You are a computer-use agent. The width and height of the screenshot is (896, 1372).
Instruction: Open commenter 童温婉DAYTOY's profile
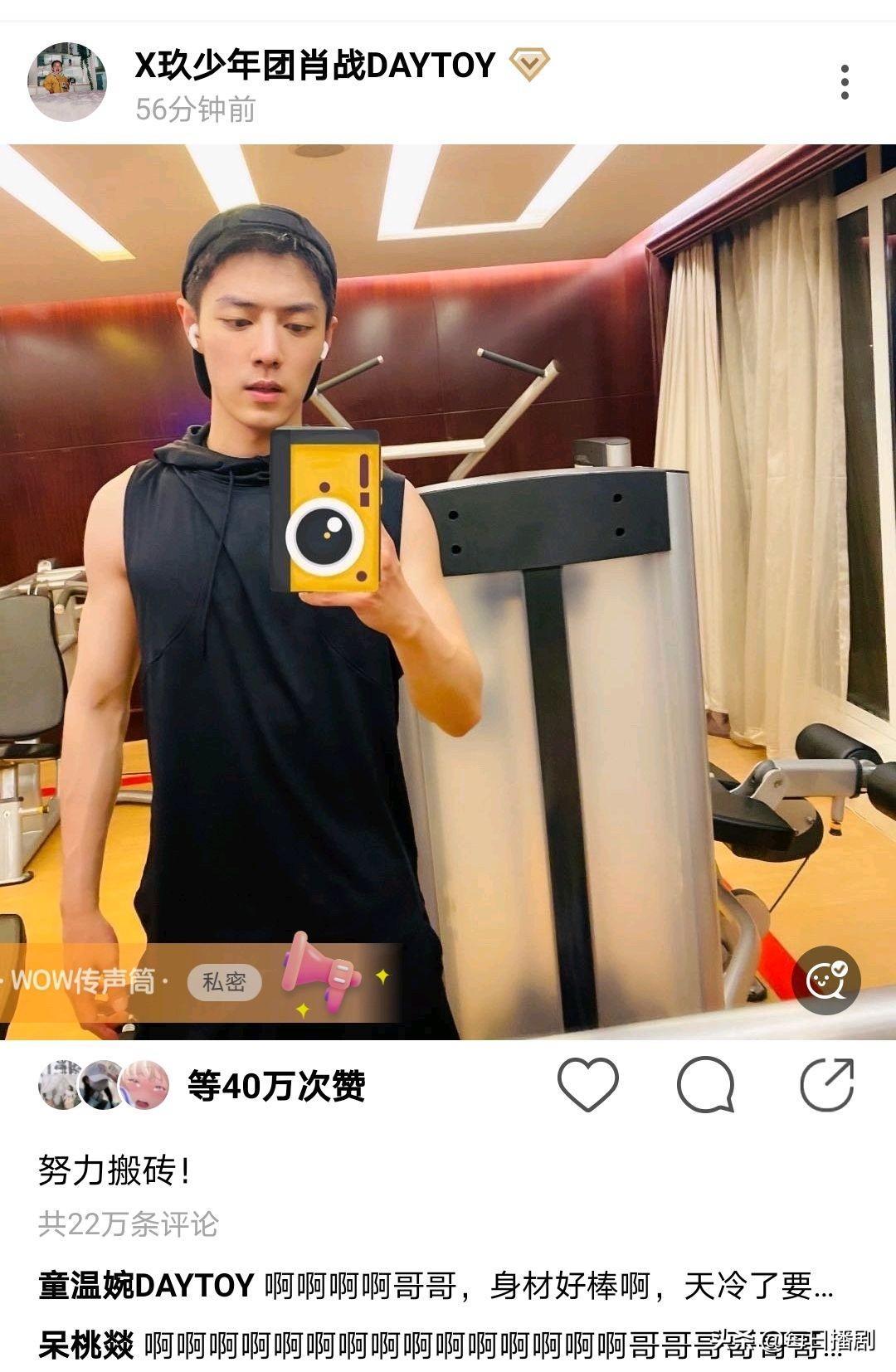(x=146, y=1286)
